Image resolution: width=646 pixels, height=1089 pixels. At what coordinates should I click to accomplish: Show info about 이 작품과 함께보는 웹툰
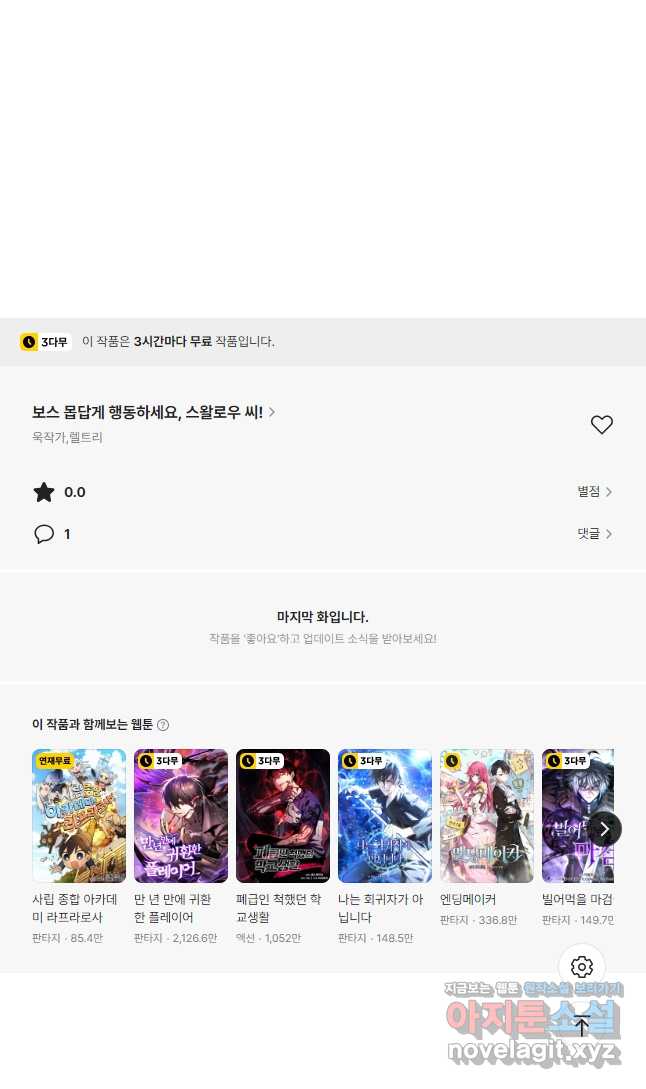point(163,725)
